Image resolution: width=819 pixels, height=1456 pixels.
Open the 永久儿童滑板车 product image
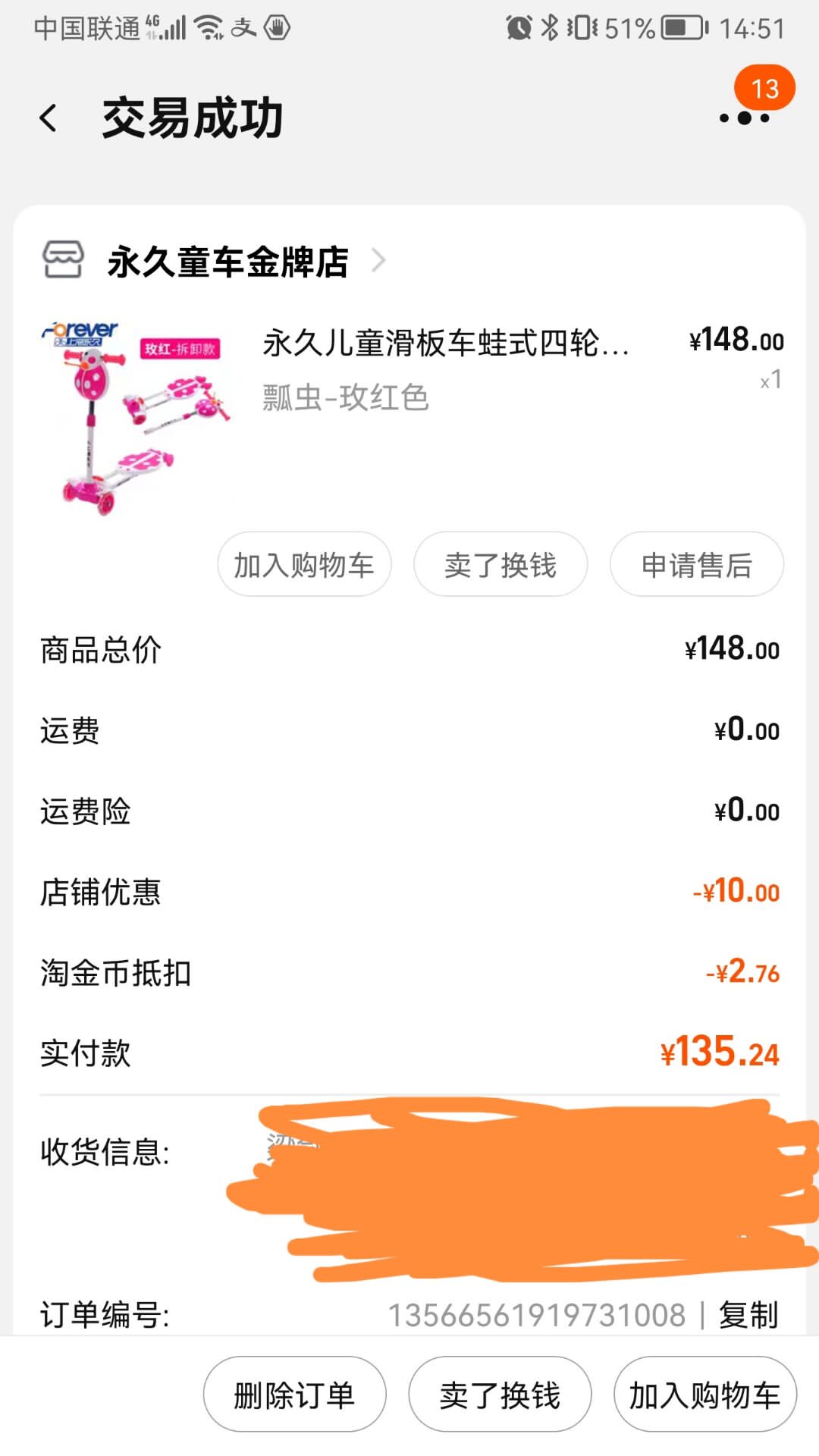pyautogui.click(x=136, y=417)
